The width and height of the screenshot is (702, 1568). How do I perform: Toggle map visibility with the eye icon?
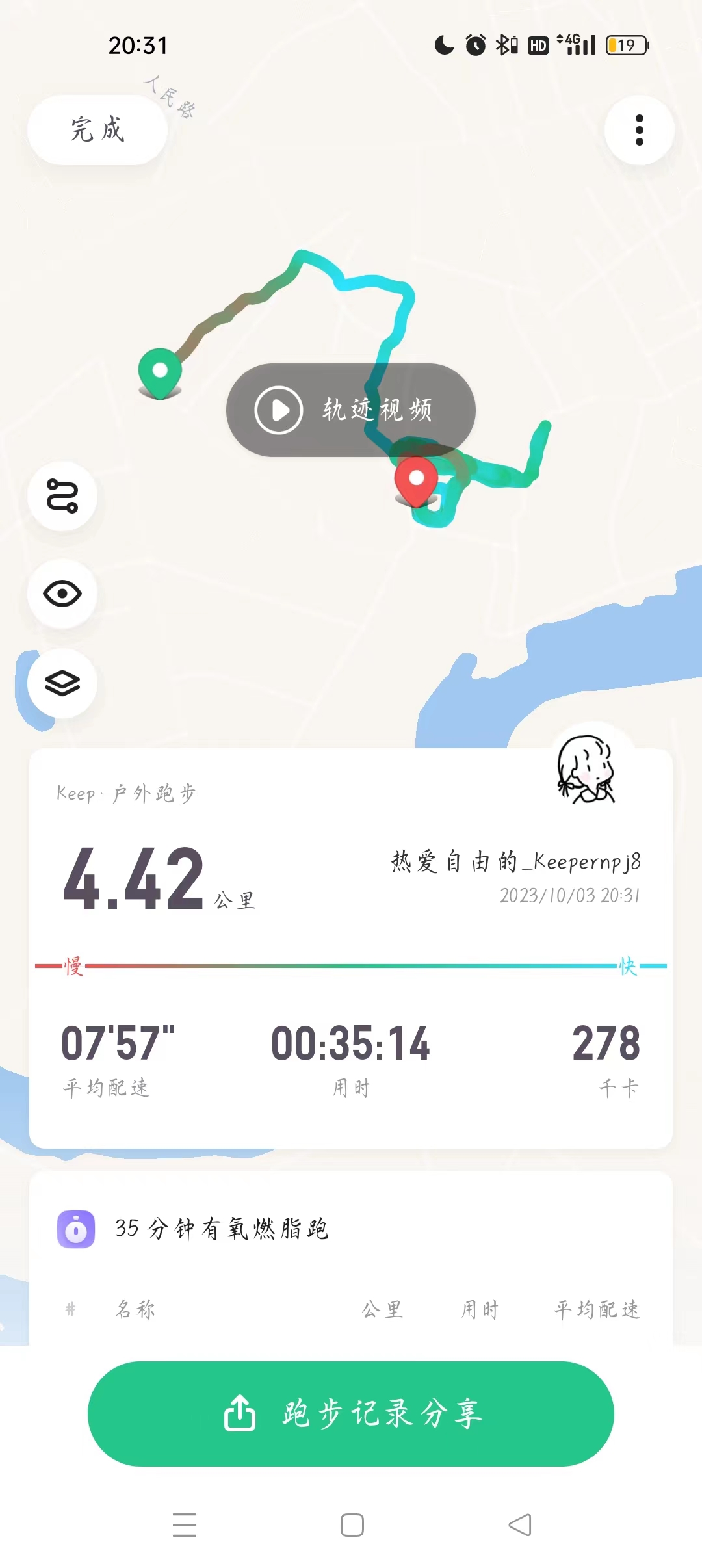point(62,594)
